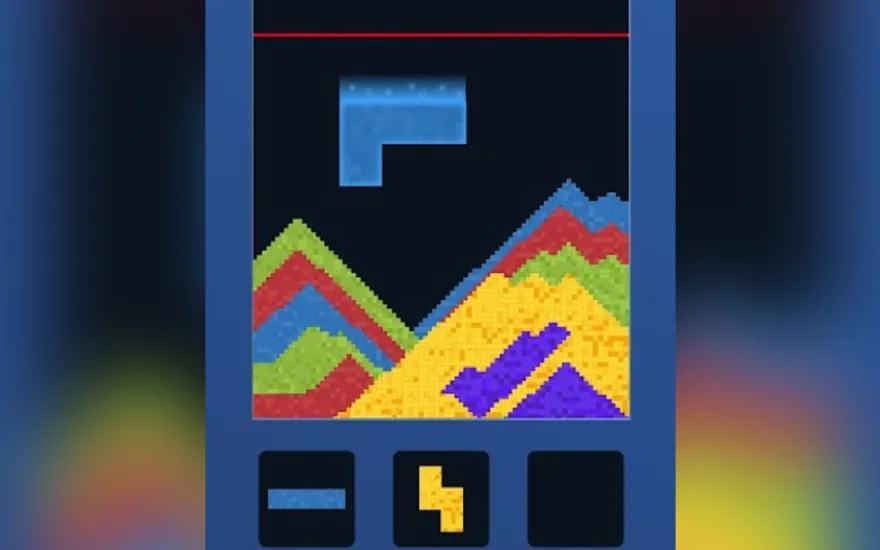Select the blue horizontal bar piece
The width and height of the screenshot is (880, 550).
(x=306, y=498)
